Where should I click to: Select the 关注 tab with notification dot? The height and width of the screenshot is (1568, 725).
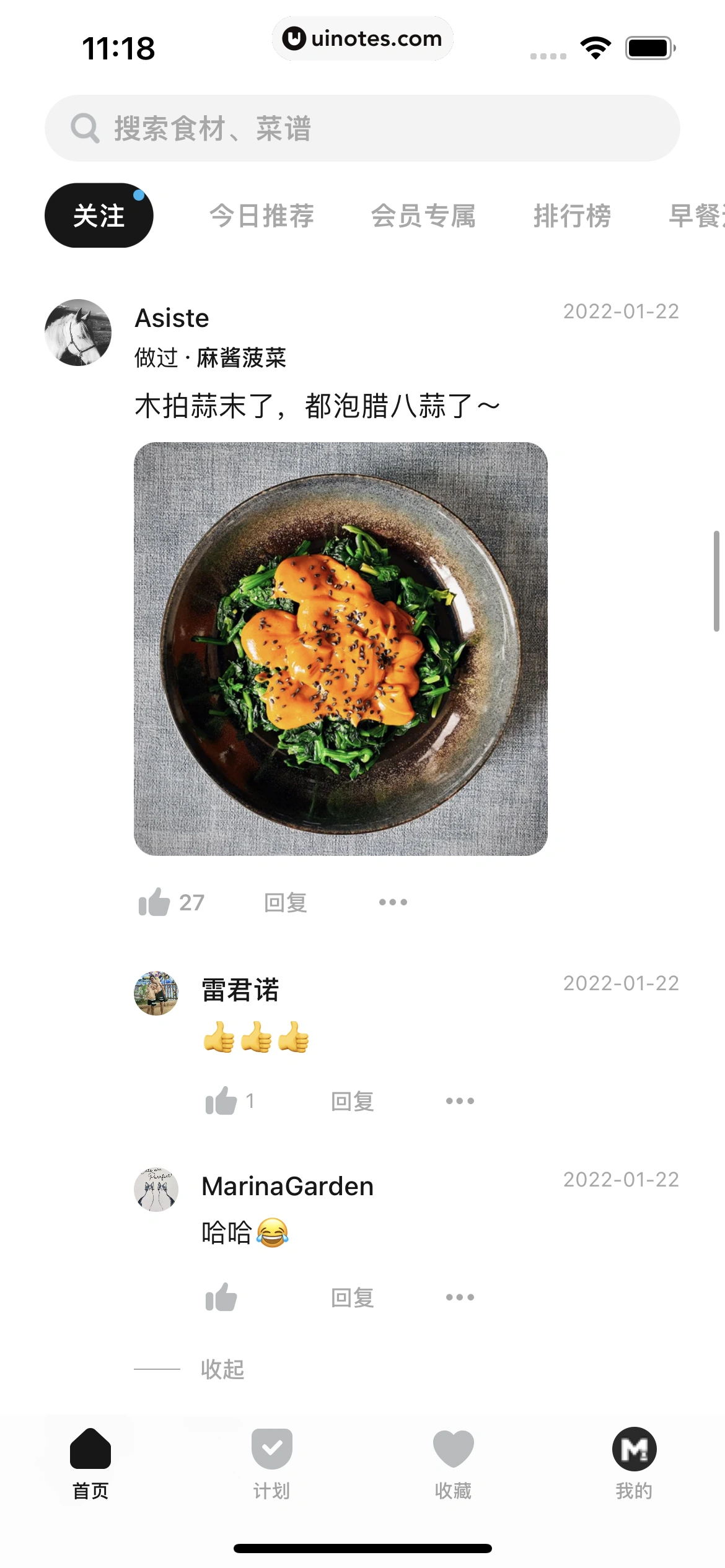pos(99,215)
